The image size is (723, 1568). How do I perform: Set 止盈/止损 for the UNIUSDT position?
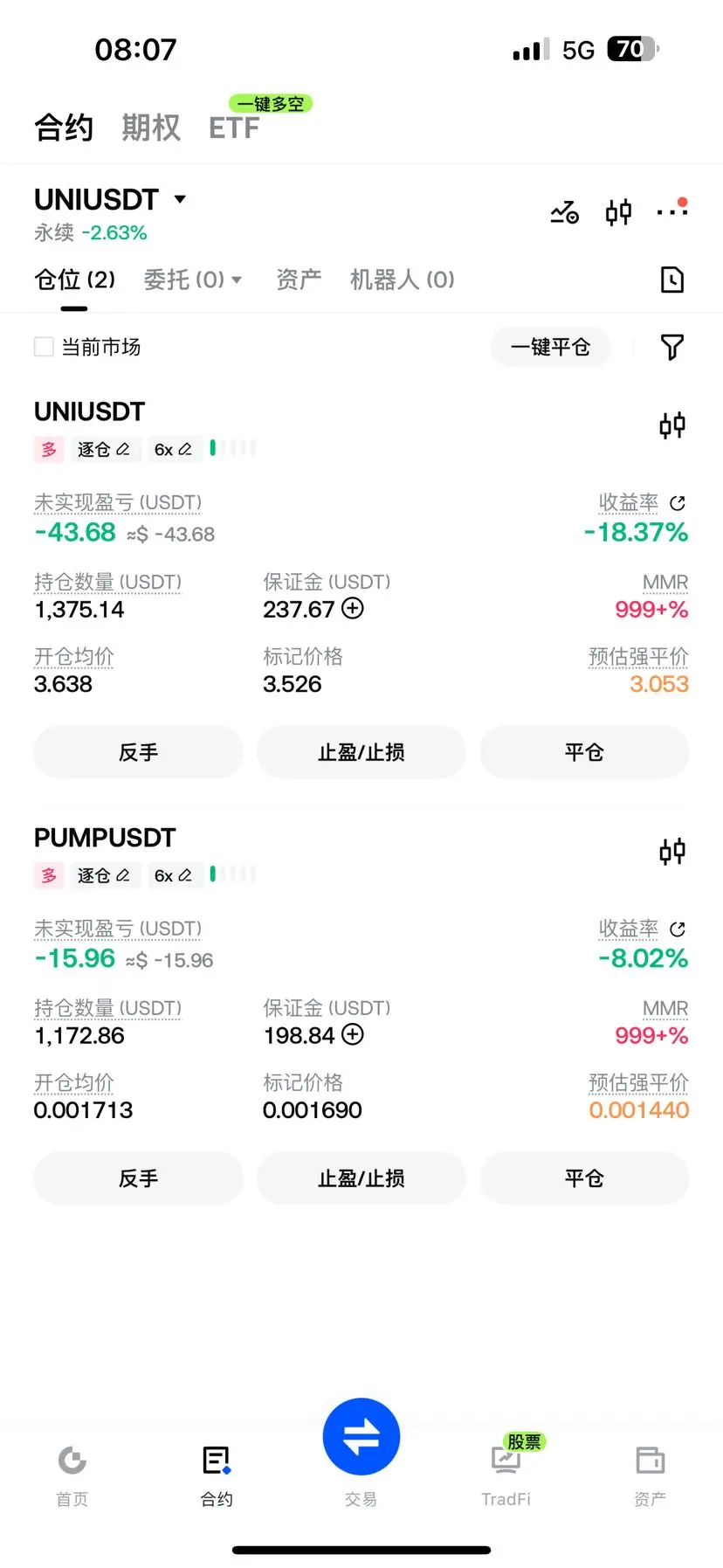coord(361,752)
